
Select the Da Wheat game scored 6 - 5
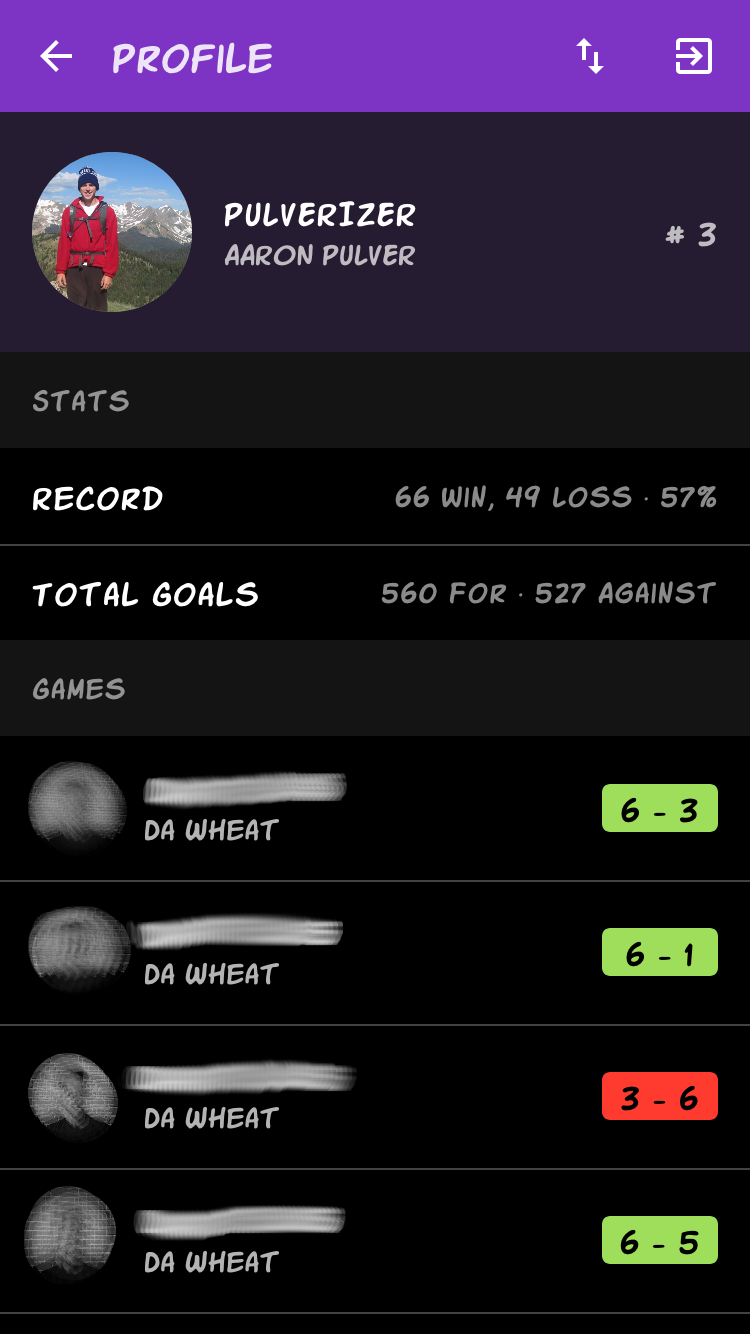(375, 1241)
